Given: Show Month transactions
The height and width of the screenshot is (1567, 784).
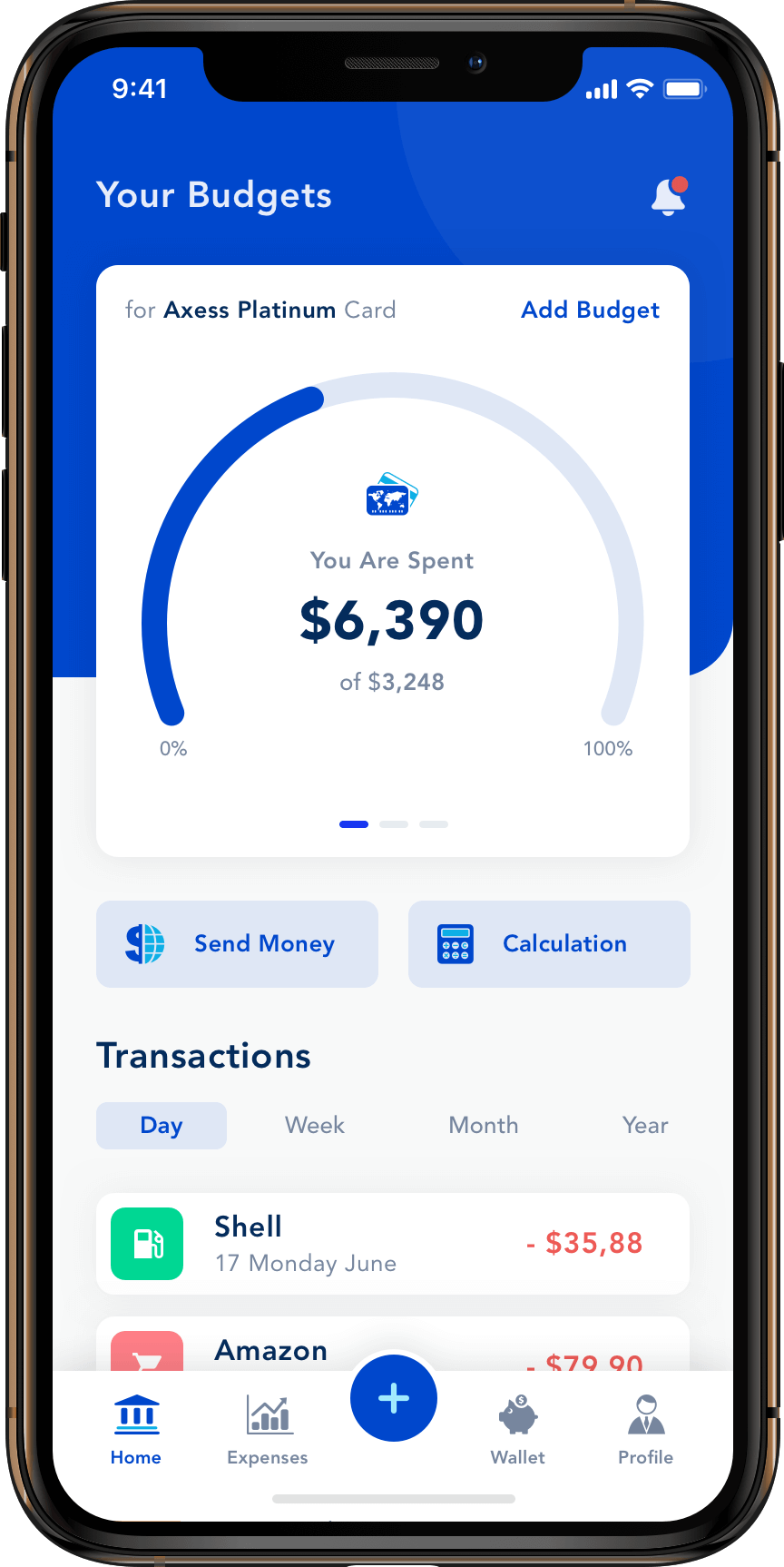Looking at the screenshot, I should pos(483,1126).
